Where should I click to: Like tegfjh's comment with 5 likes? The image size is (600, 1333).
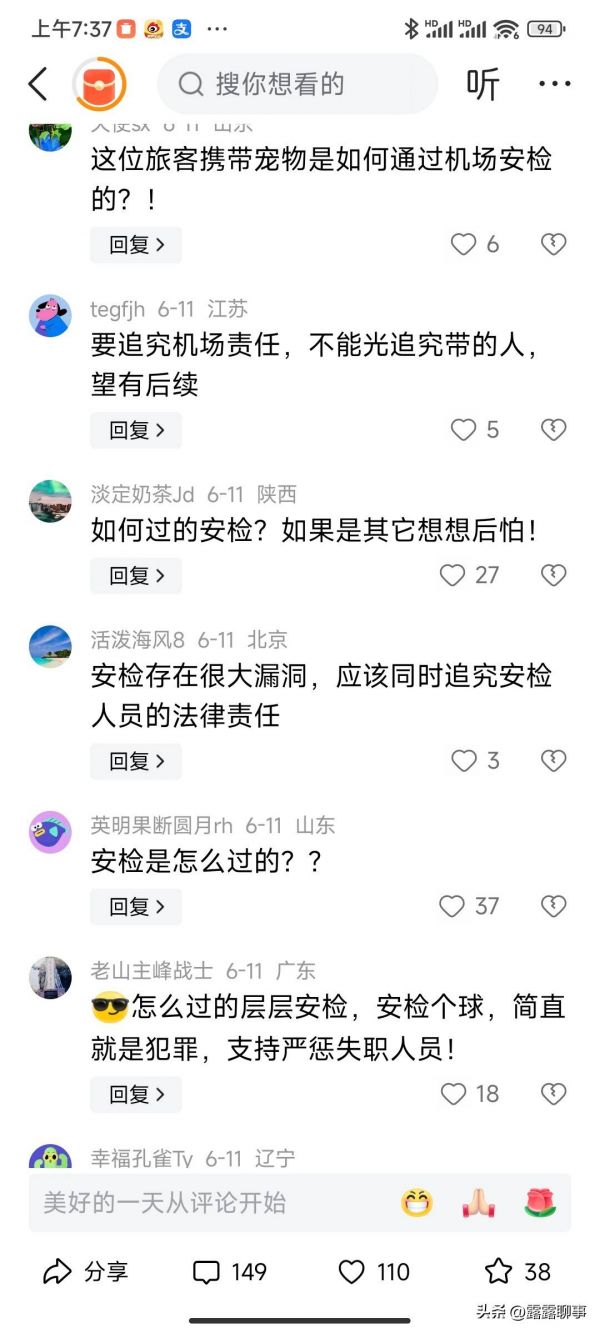(463, 430)
